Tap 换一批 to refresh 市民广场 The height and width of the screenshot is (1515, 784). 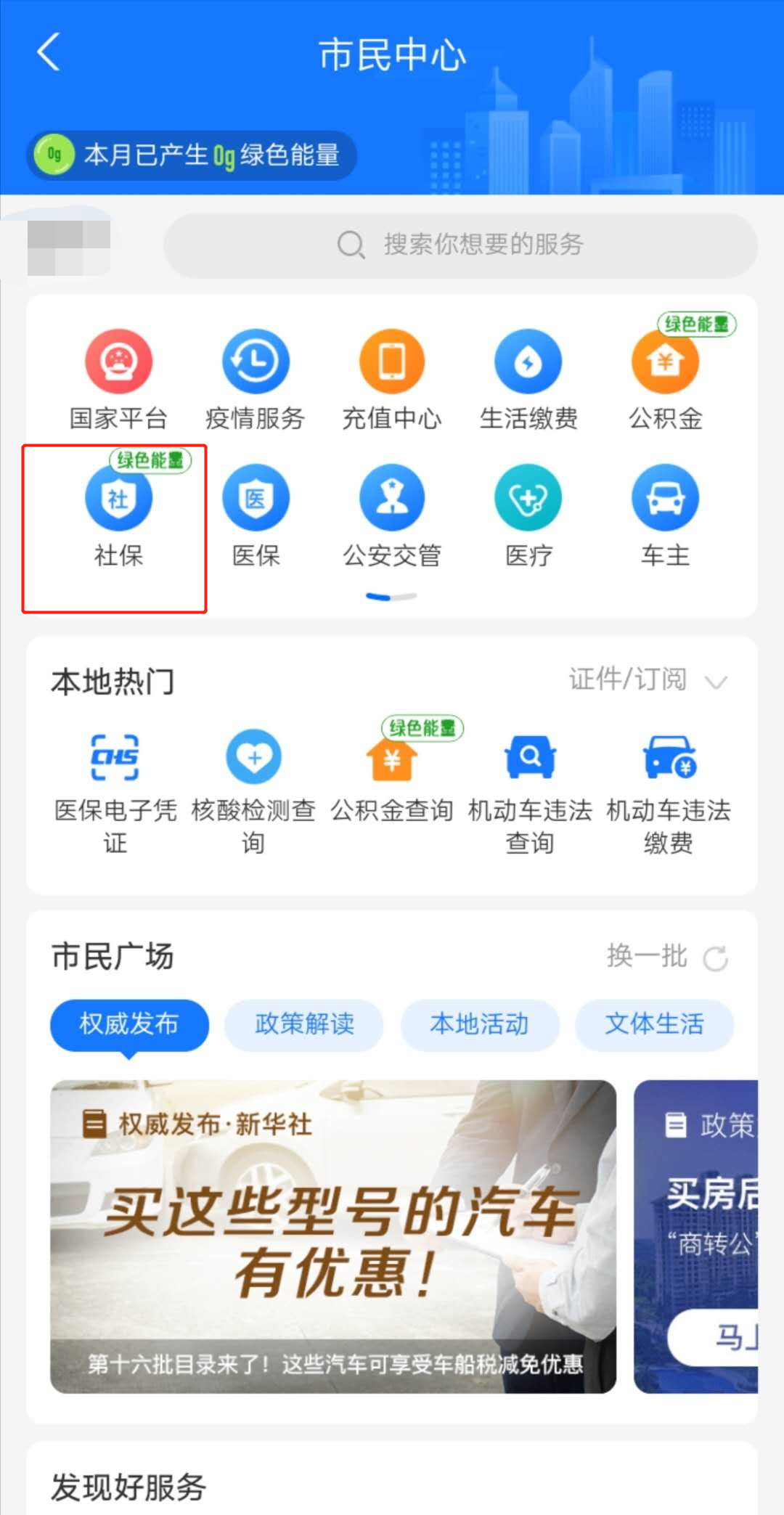point(666,957)
